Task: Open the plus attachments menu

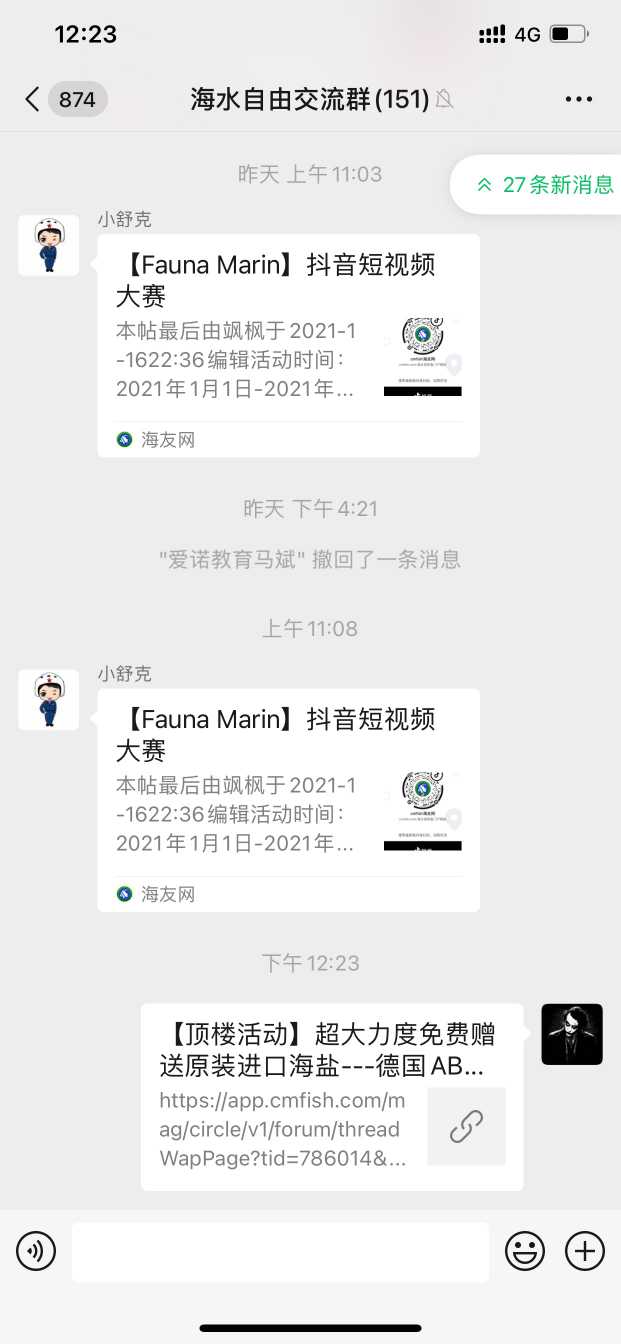Action: (585, 1251)
